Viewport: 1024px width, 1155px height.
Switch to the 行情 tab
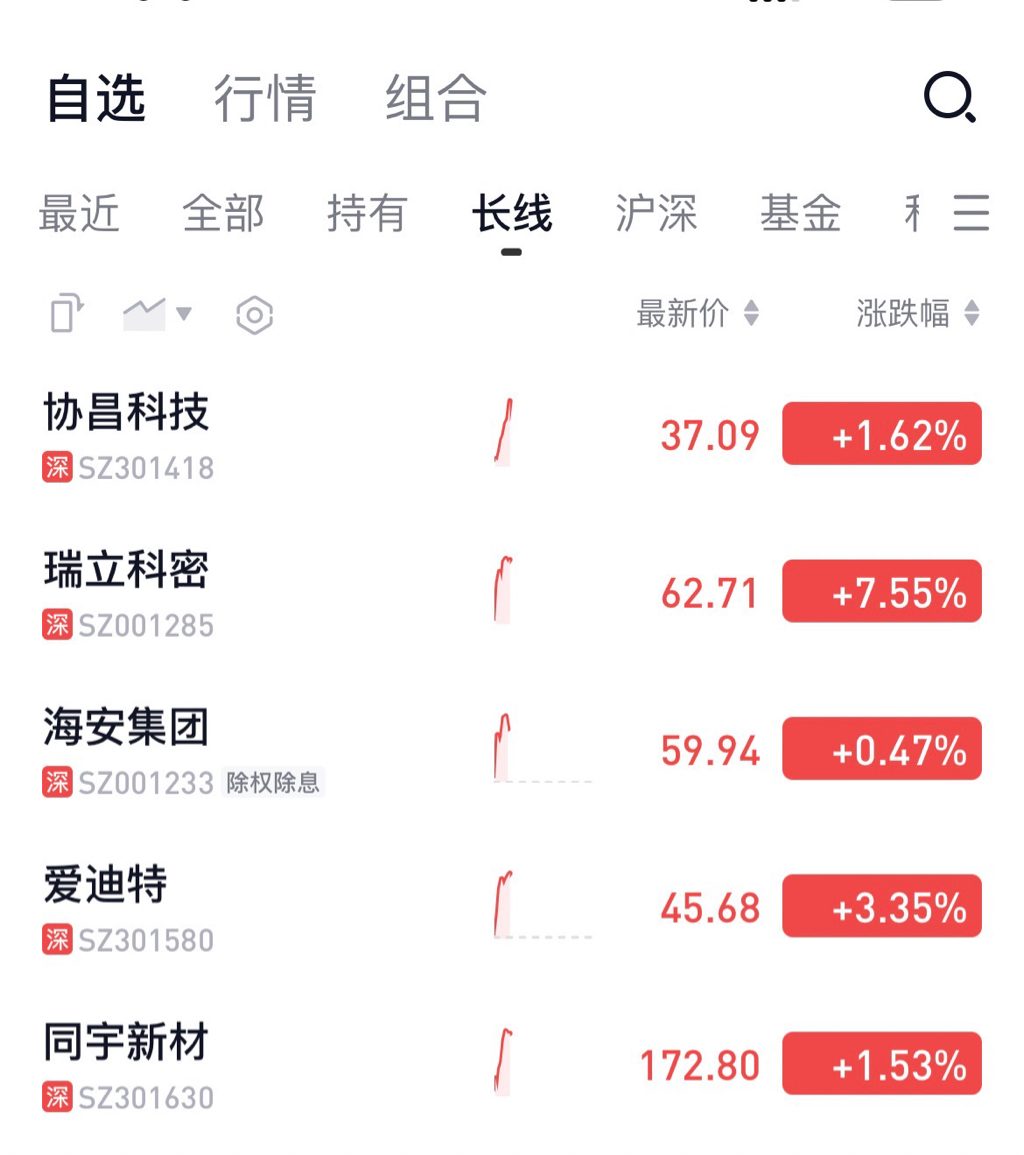click(x=265, y=99)
